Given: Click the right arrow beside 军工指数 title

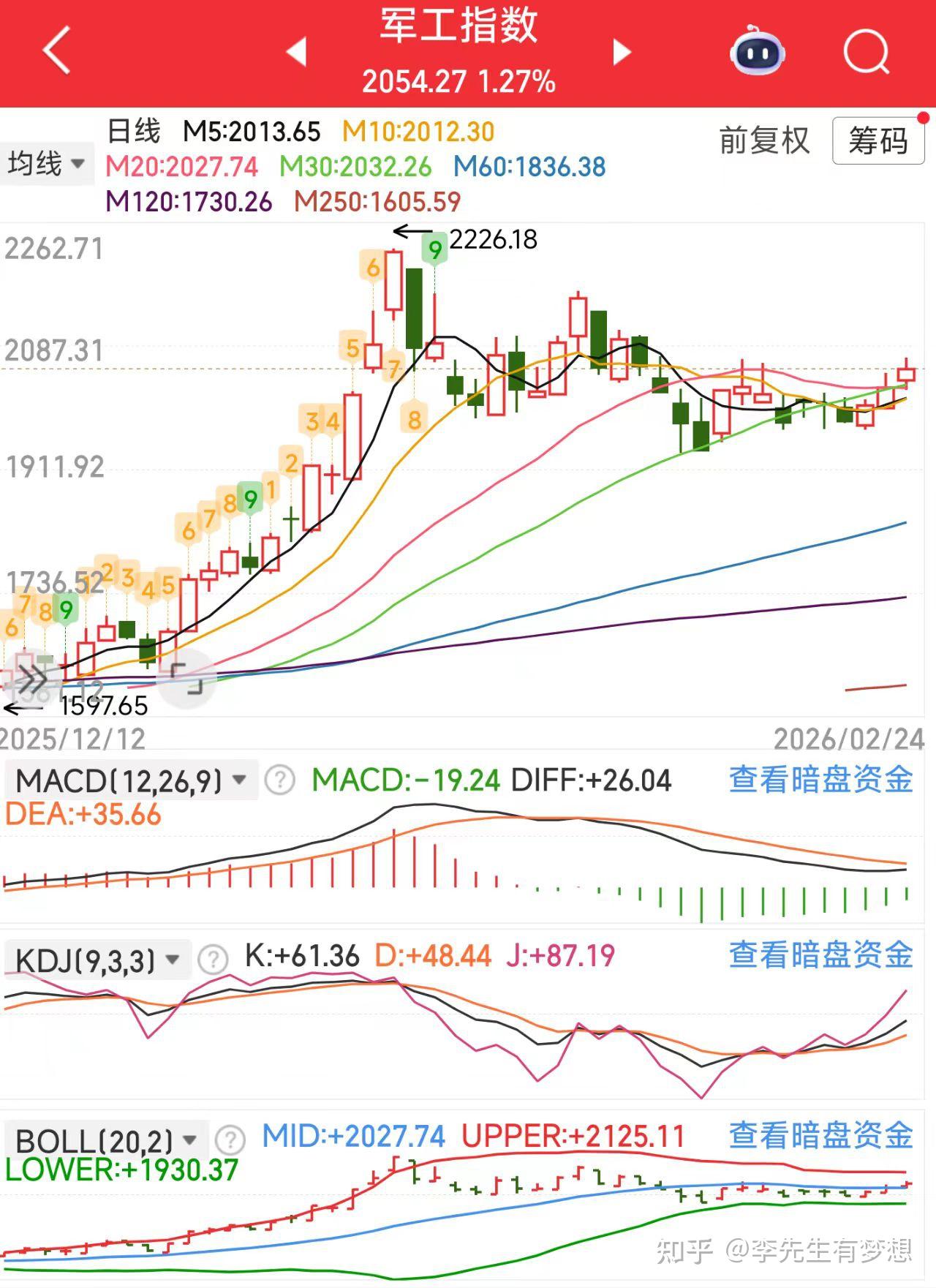Looking at the screenshot, I should click(x=621, y=51).
